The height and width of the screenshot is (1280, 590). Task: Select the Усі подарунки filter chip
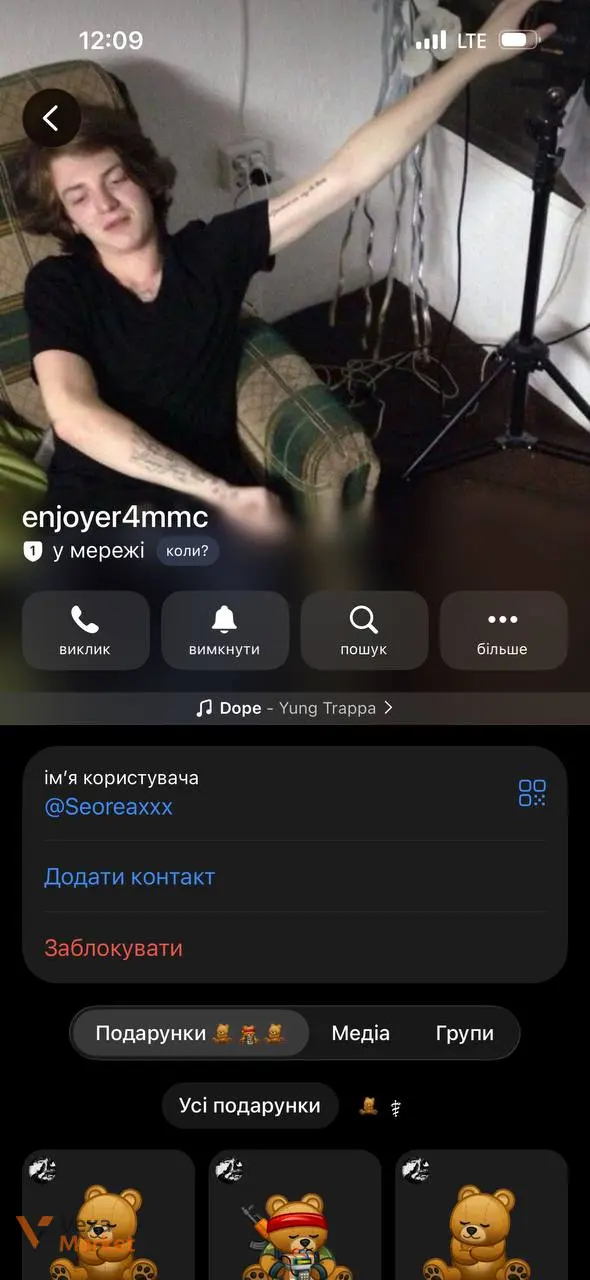(250, 1105)
